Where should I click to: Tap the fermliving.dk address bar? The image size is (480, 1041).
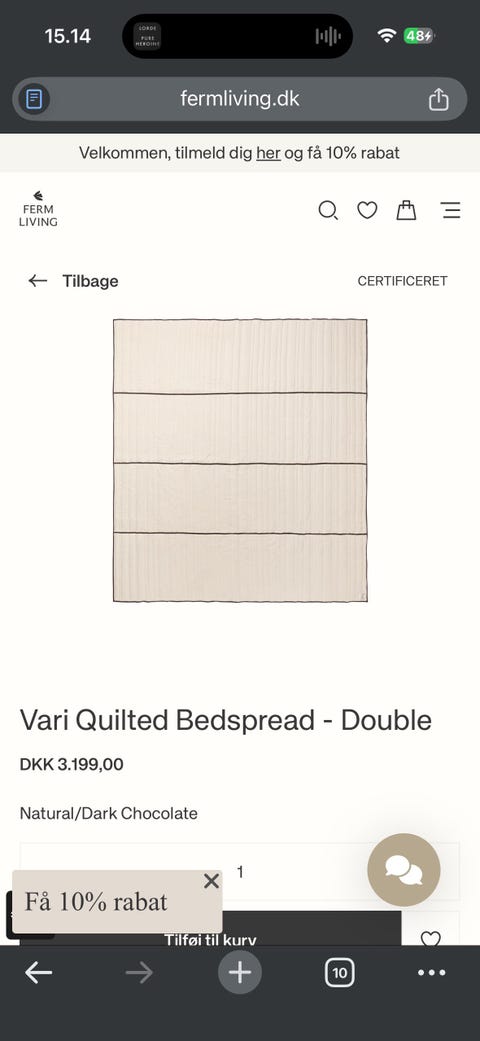click(x=240, y=99)
